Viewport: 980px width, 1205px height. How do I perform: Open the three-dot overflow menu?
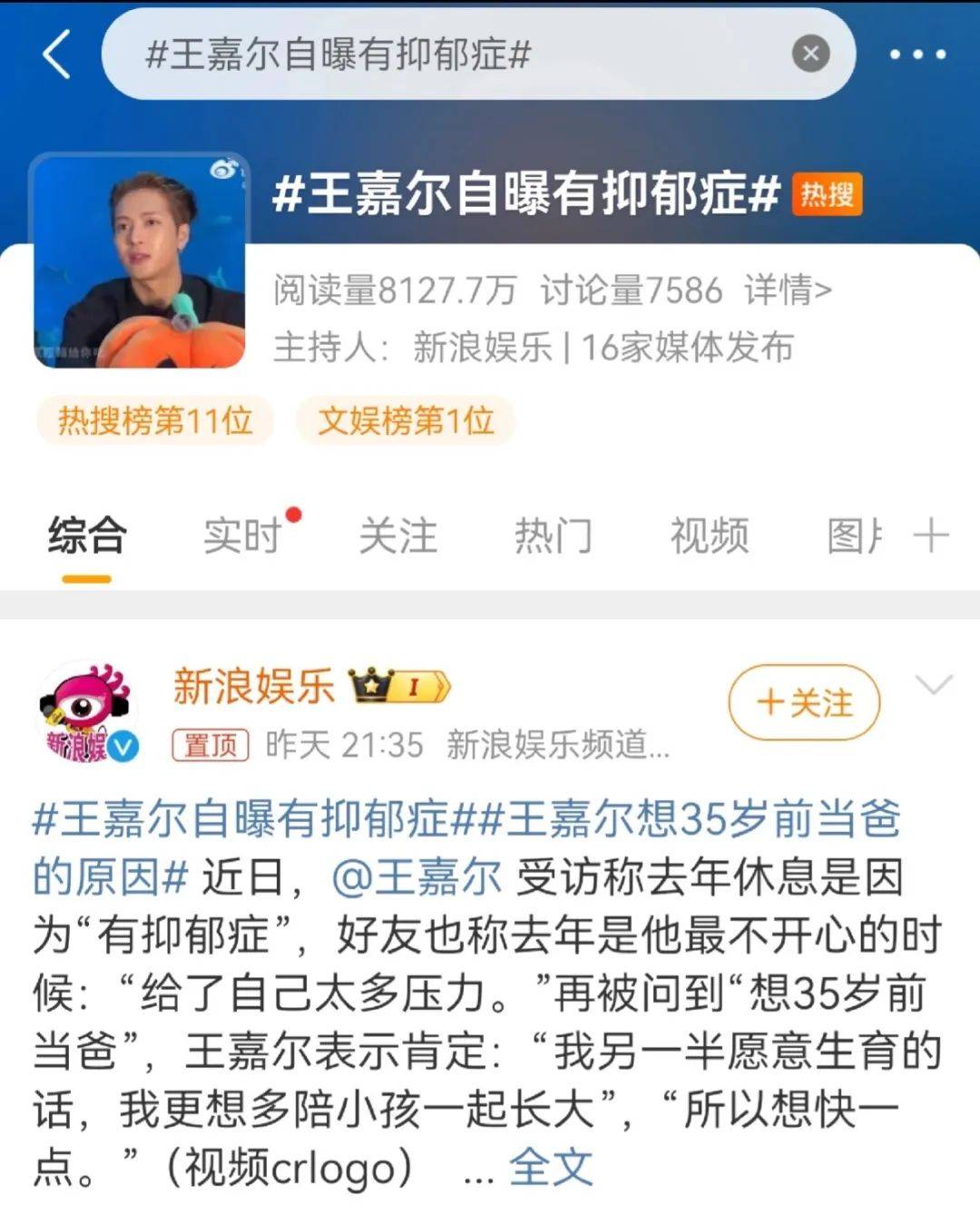[x=917, y=54]
